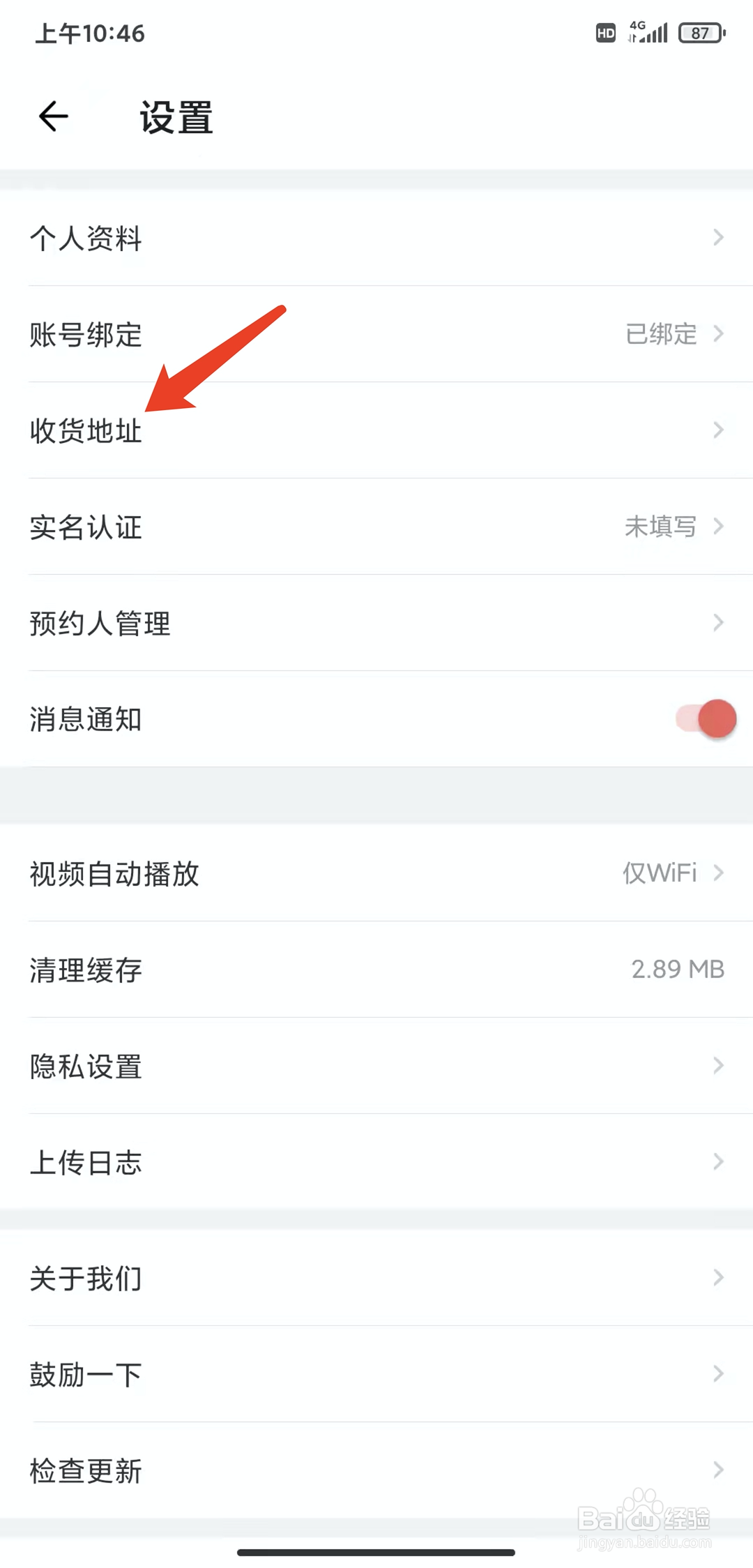Open 个人资料 settings
Screen dimensions: 753x1568
click(x=376, y=238)
